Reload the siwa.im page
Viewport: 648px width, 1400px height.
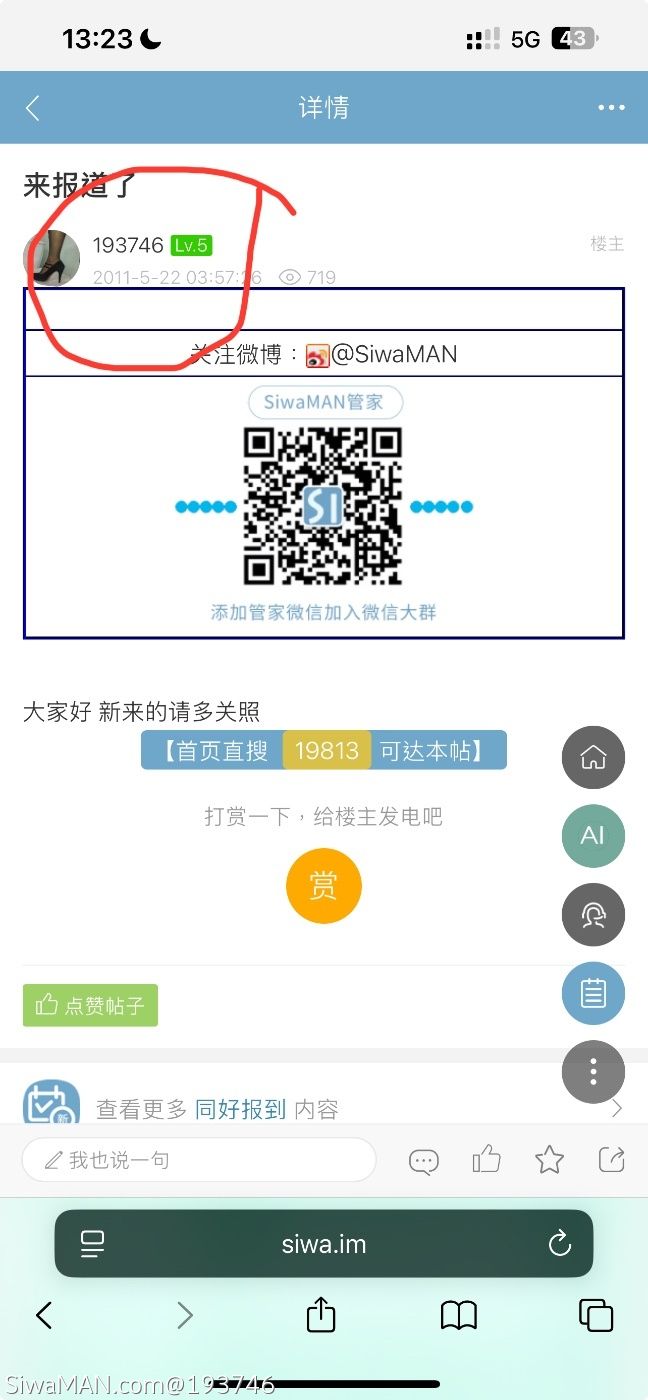tap(559, 1244)
